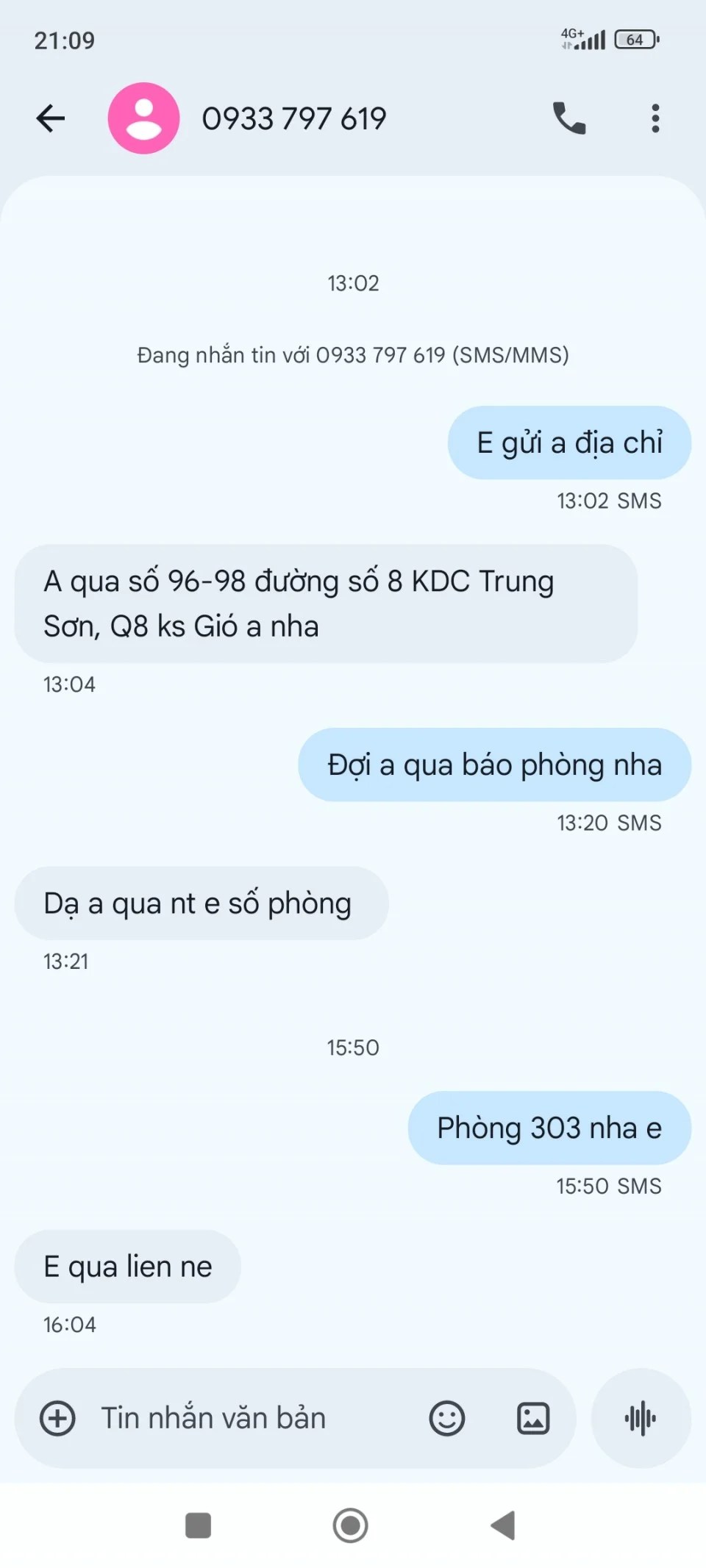Open contact avatar for 0933 797 619
This screenshot has width=706, height=1568.
pyautogui.click(x=143, y=118)
